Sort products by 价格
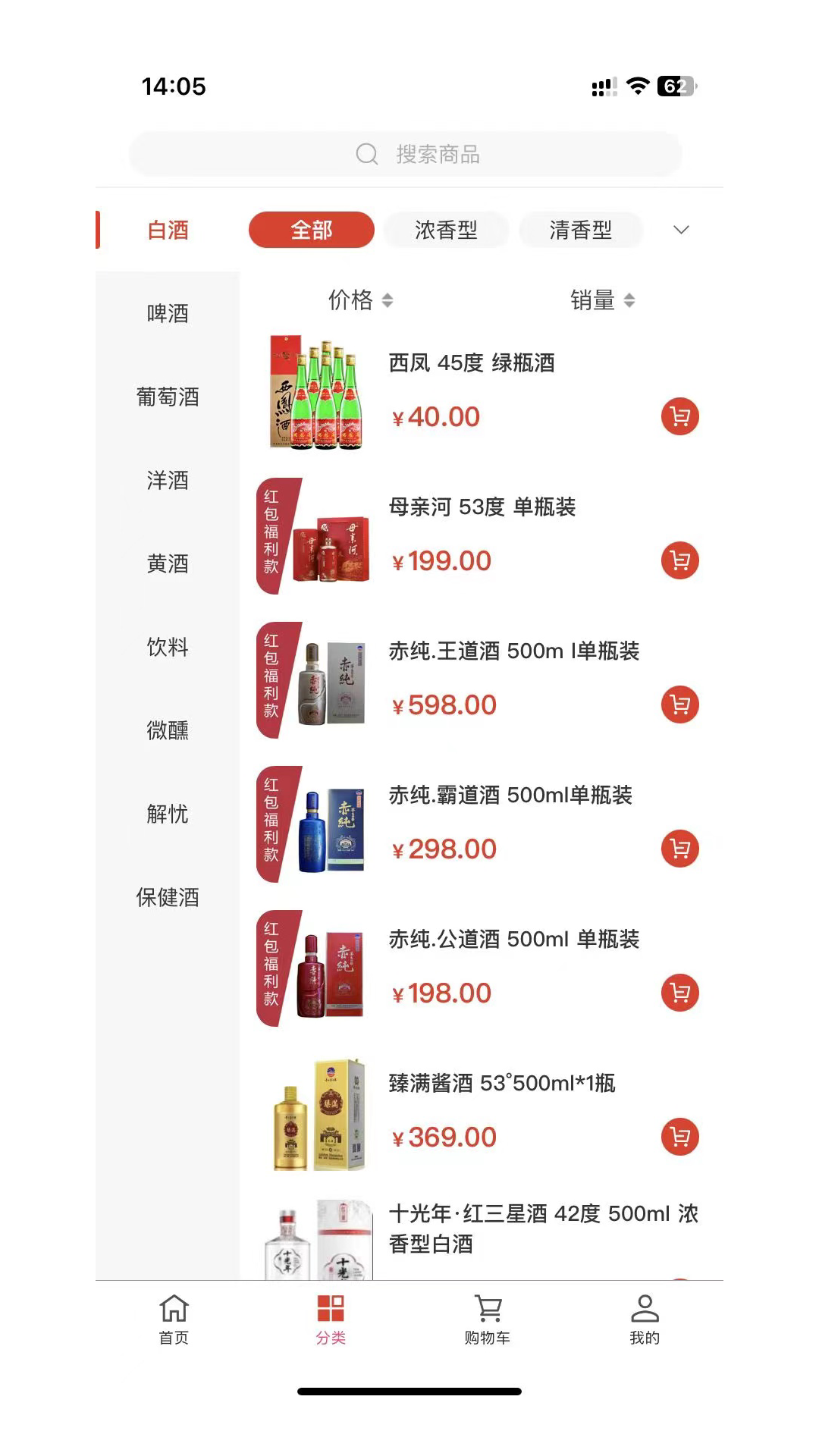The height and width of the screenshot is (1456, 819). [360, 300]
